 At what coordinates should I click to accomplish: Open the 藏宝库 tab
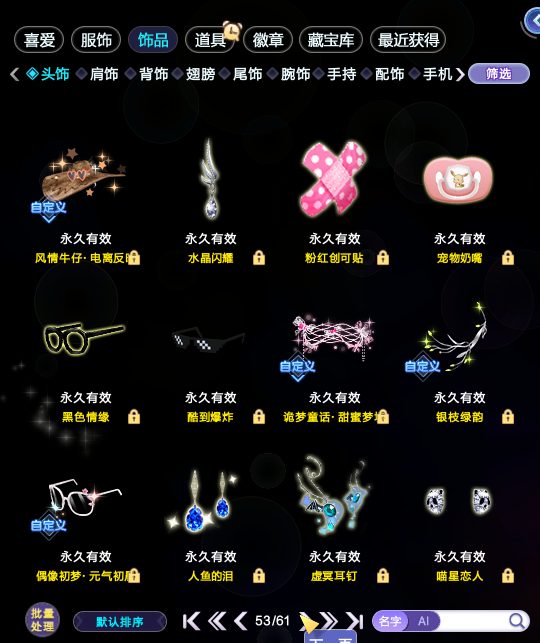(x=331, y=40)
